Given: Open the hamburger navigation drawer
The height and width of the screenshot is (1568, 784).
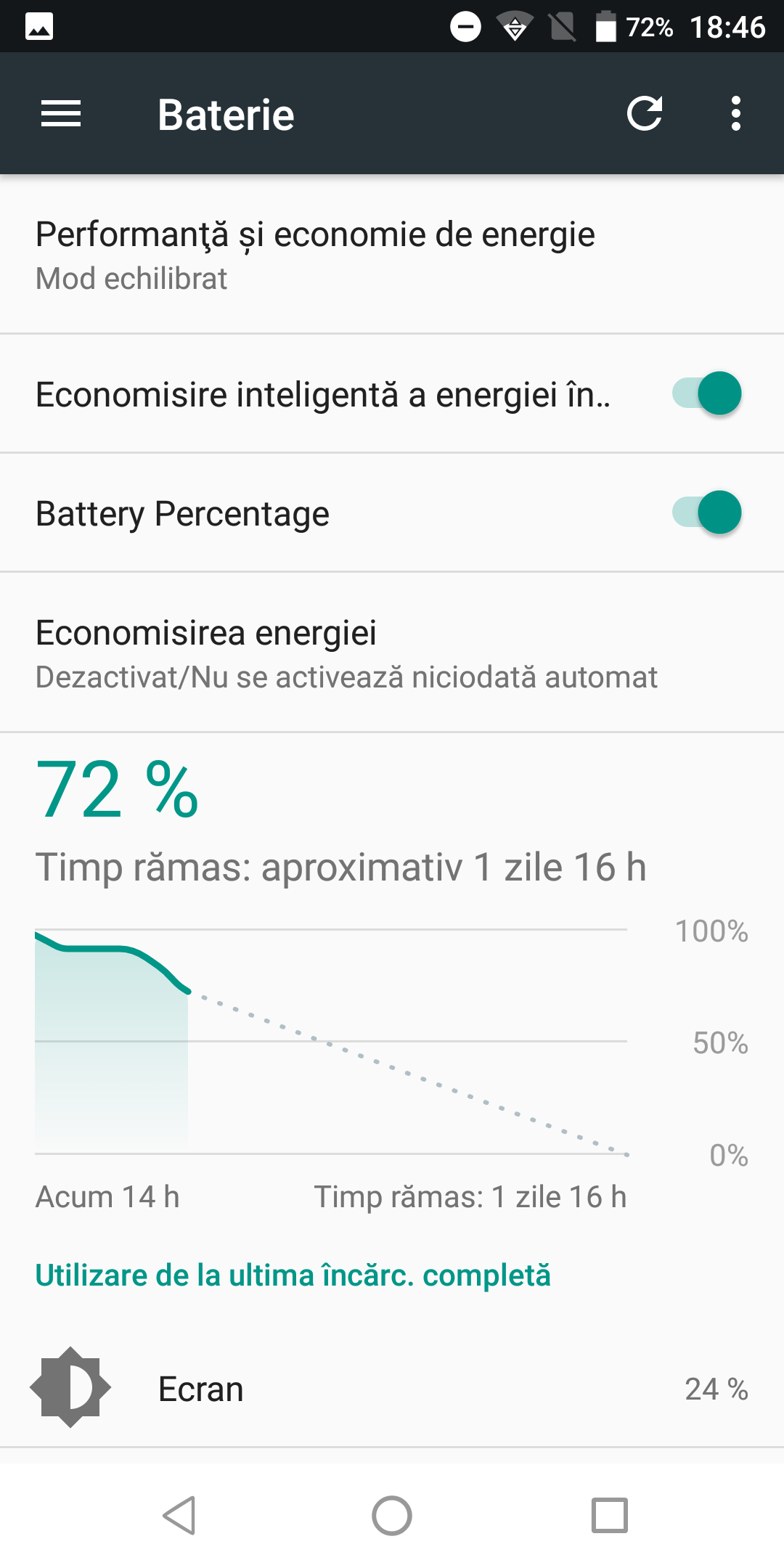Looking at the screenshot, I should pos(61,114).
